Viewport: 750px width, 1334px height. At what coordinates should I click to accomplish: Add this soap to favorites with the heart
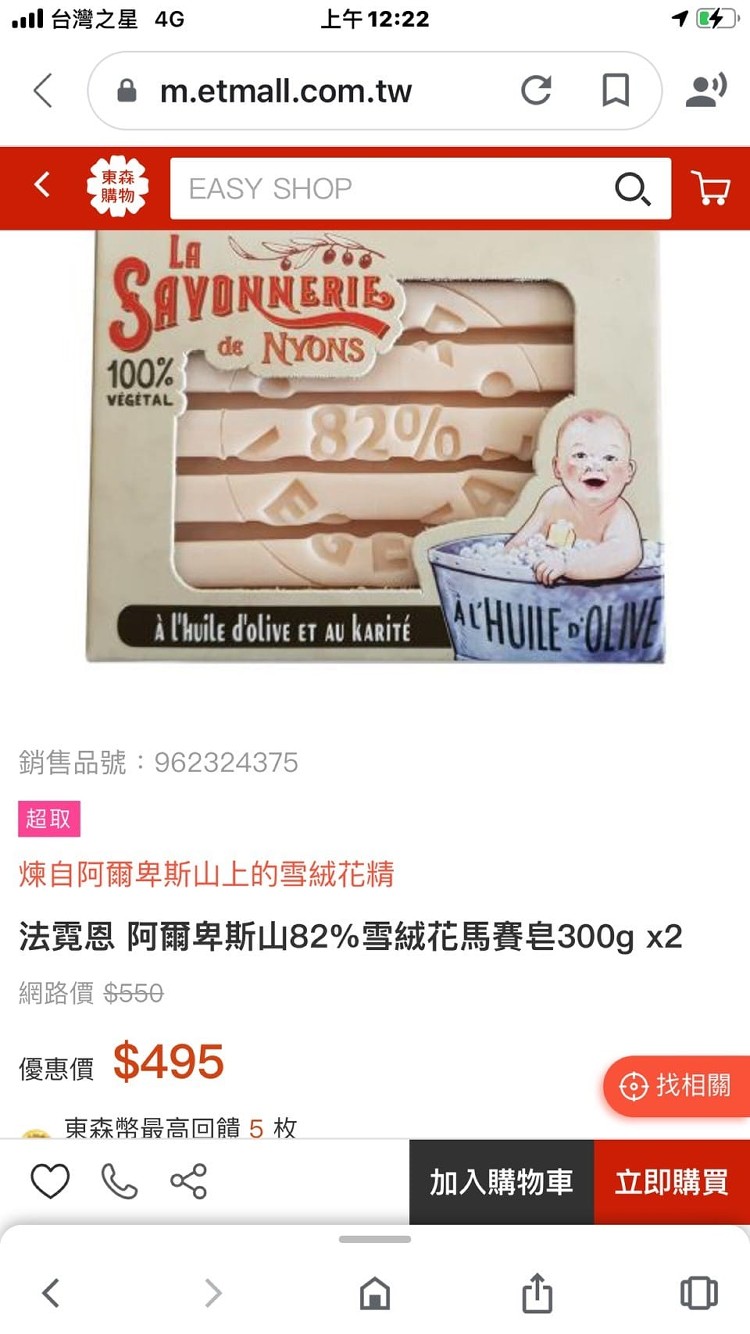click(50, 1182)
